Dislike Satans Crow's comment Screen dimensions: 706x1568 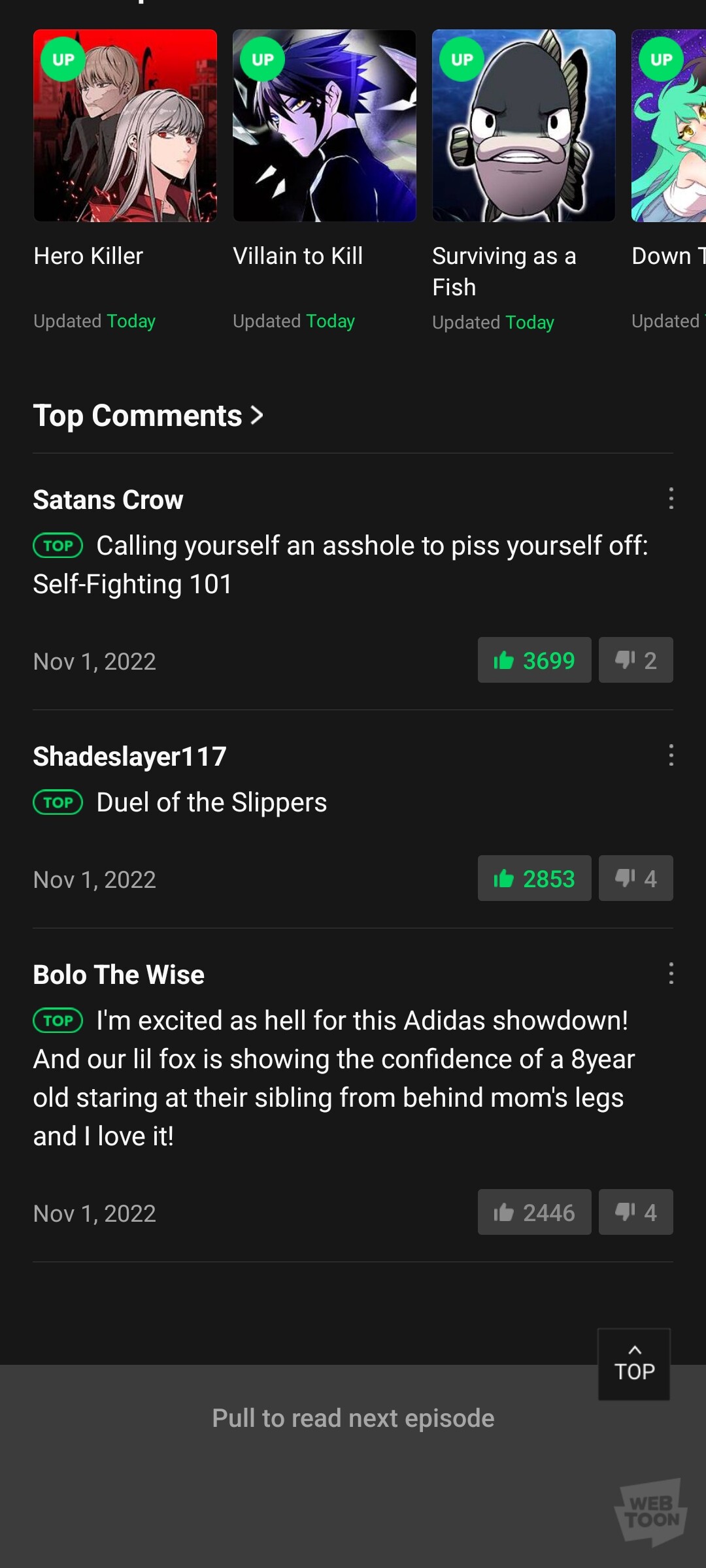635,661
